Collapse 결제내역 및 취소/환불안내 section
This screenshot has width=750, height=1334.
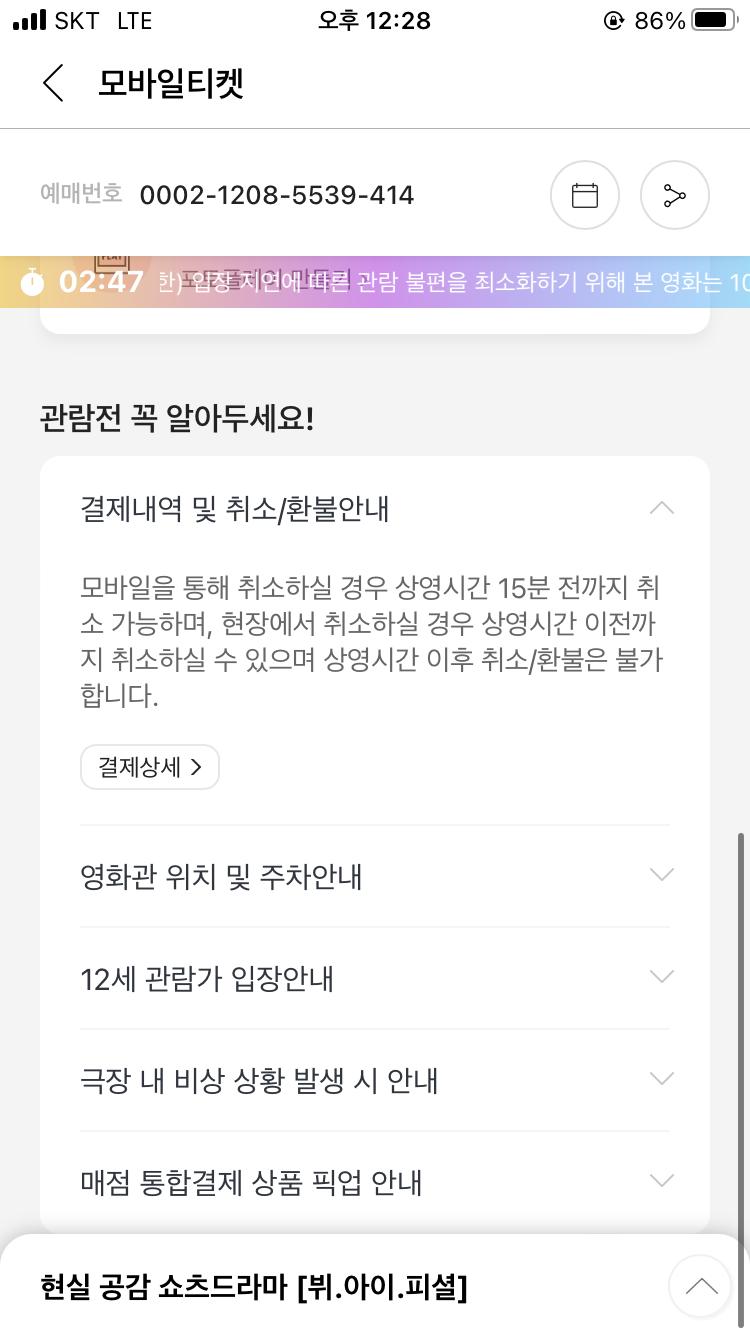pyautogui.click(x=661, y=509)
